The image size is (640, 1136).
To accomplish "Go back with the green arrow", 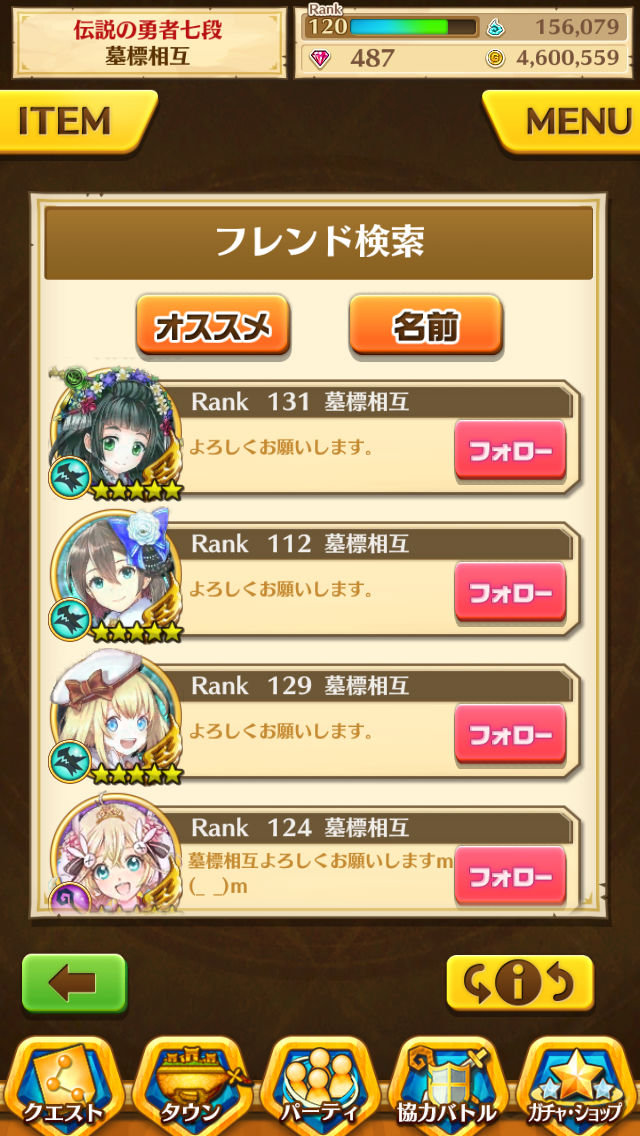I will click(75, 983).
